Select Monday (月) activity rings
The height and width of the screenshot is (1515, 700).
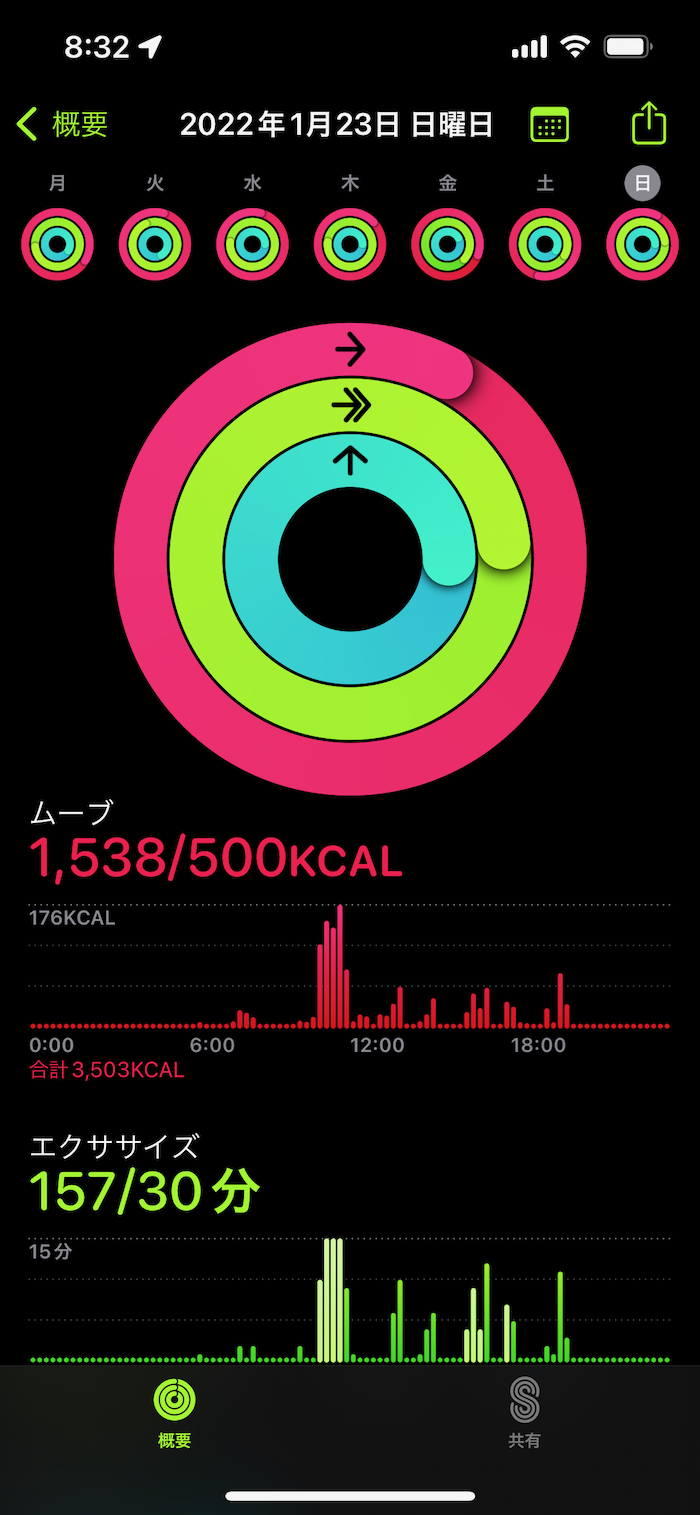click(58, 244)
